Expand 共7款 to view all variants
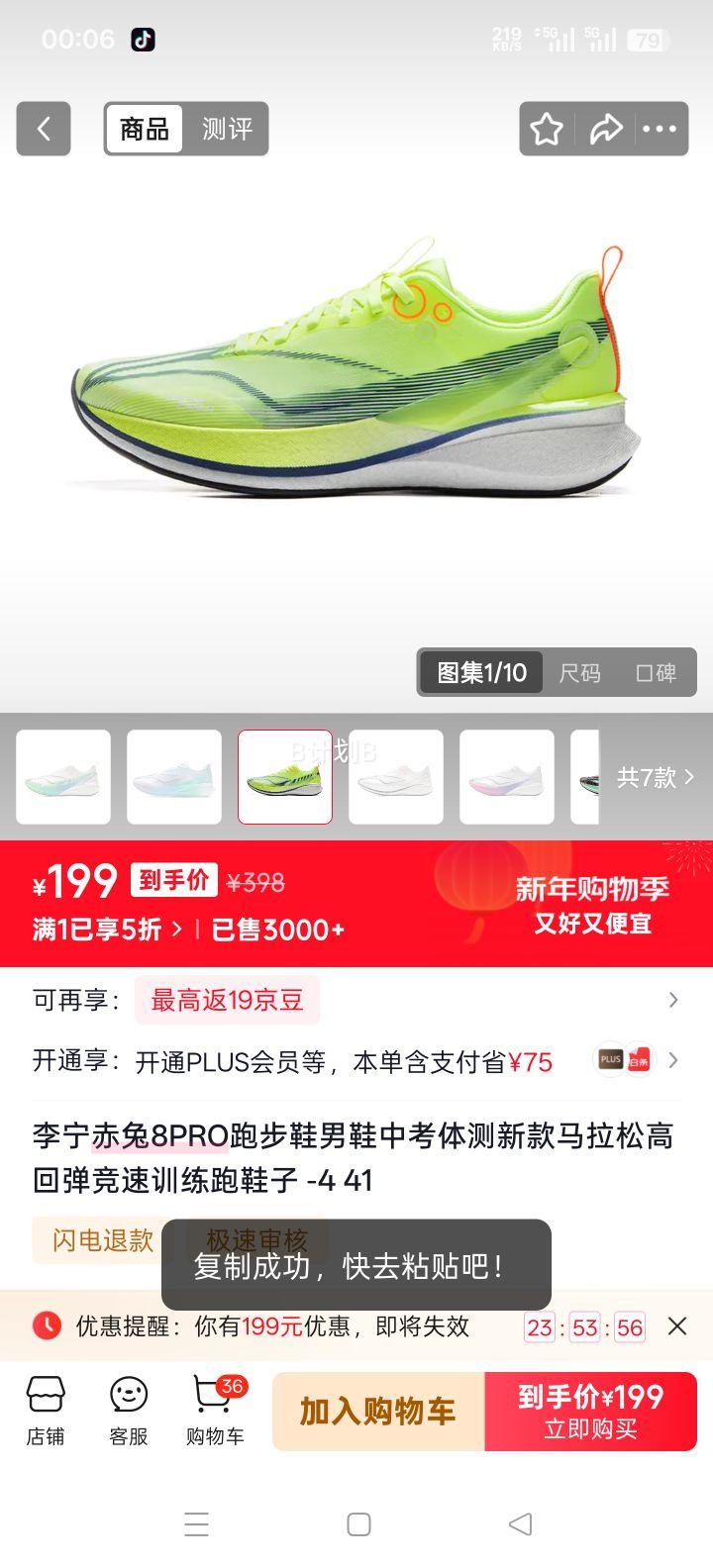Viewport: 713px width, 1568px height. click(x=649, y=776)
